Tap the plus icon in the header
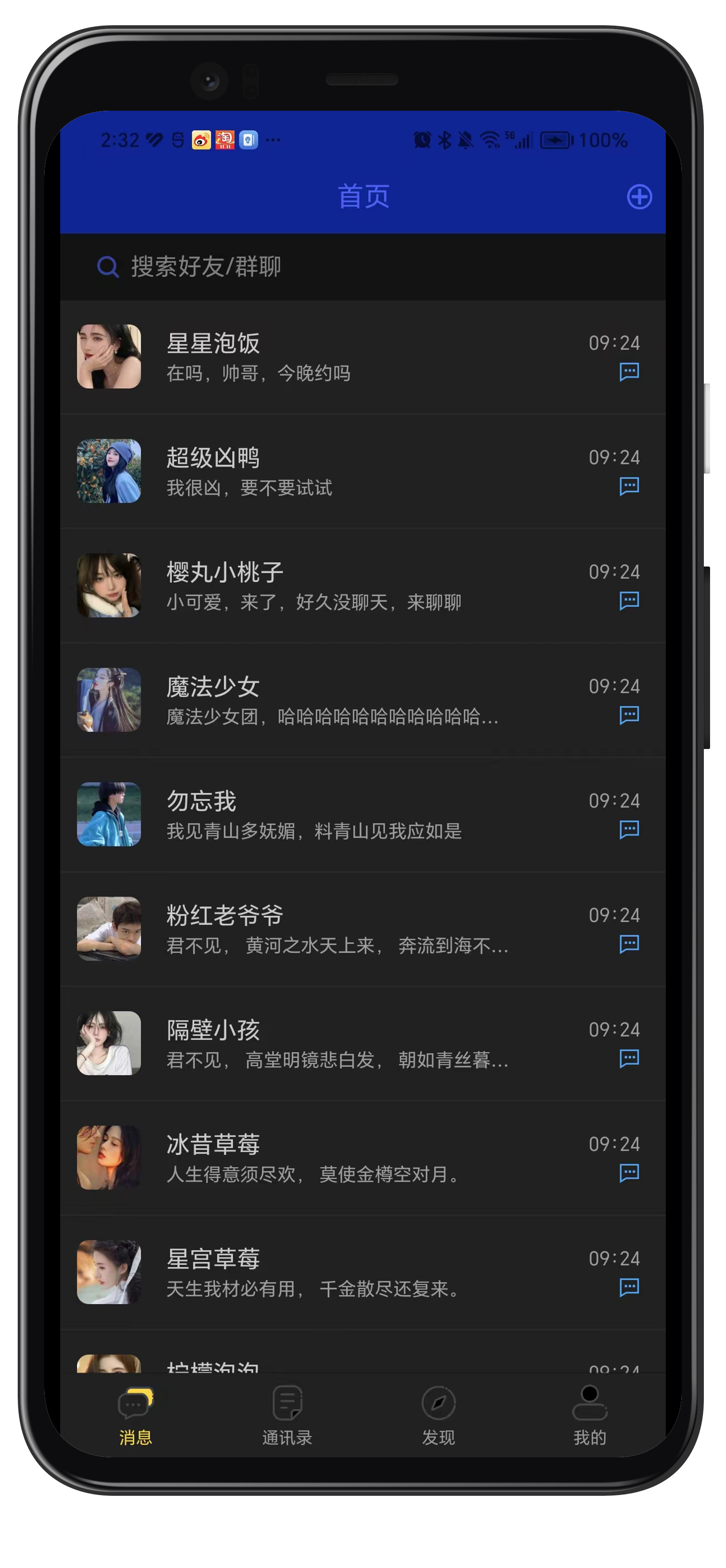Image resolution: width=726 pixels, height=1568 pixels. (x=639, y=197)
